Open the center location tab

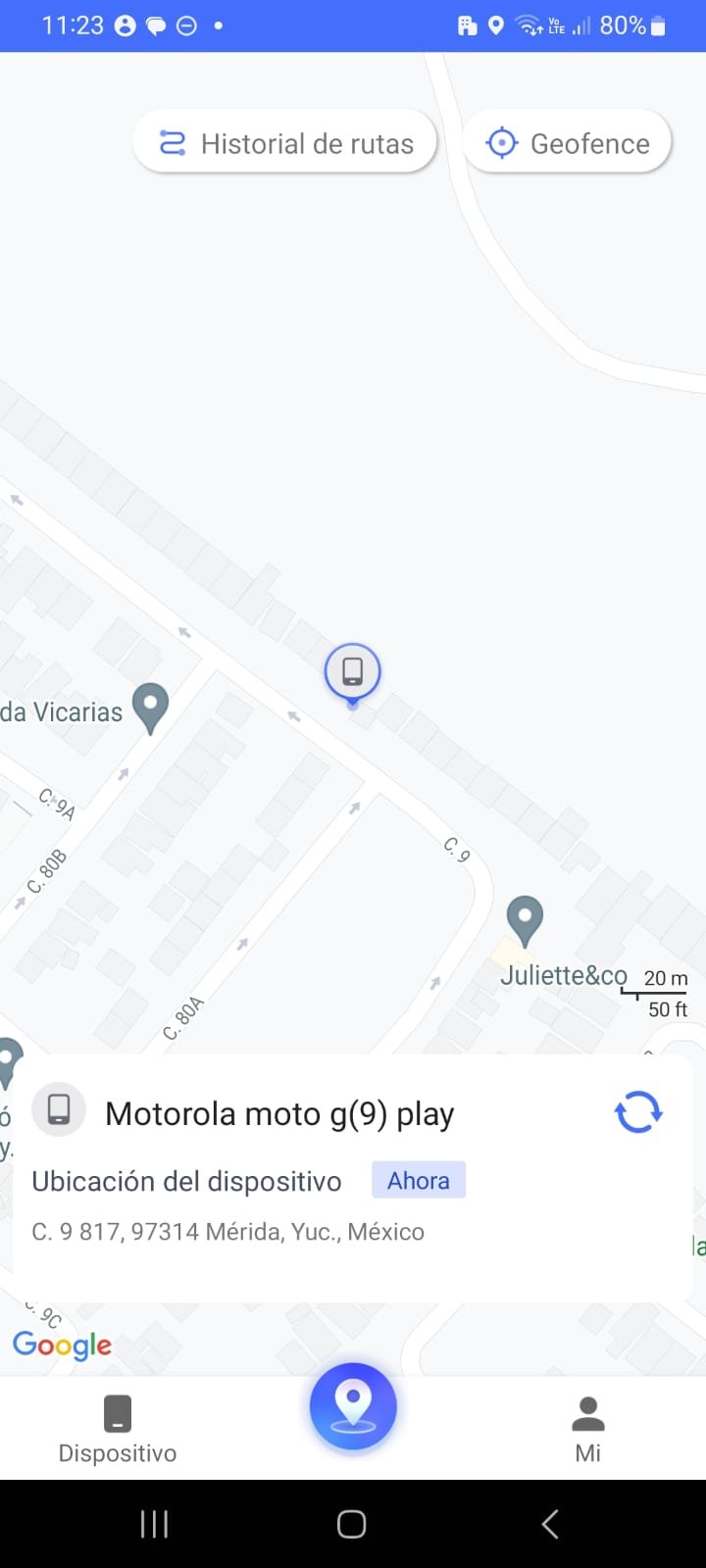353,1406
